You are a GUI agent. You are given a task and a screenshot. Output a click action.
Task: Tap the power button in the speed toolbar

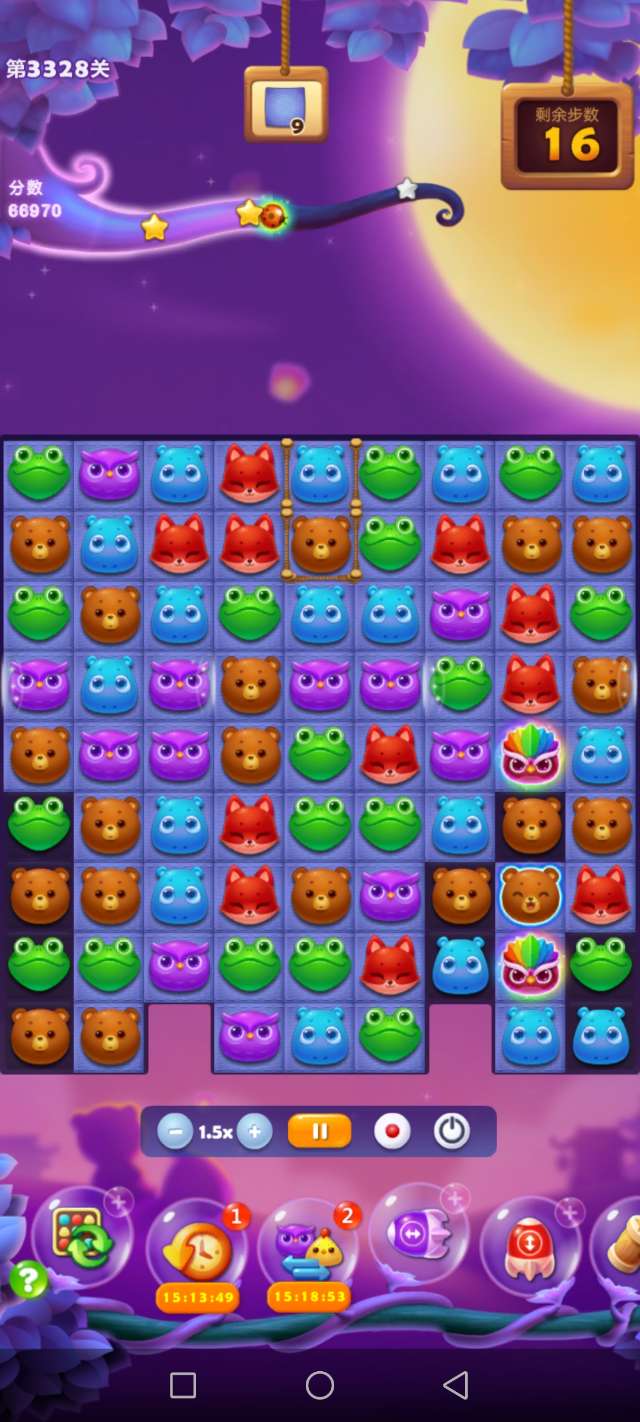(451, 1132)
